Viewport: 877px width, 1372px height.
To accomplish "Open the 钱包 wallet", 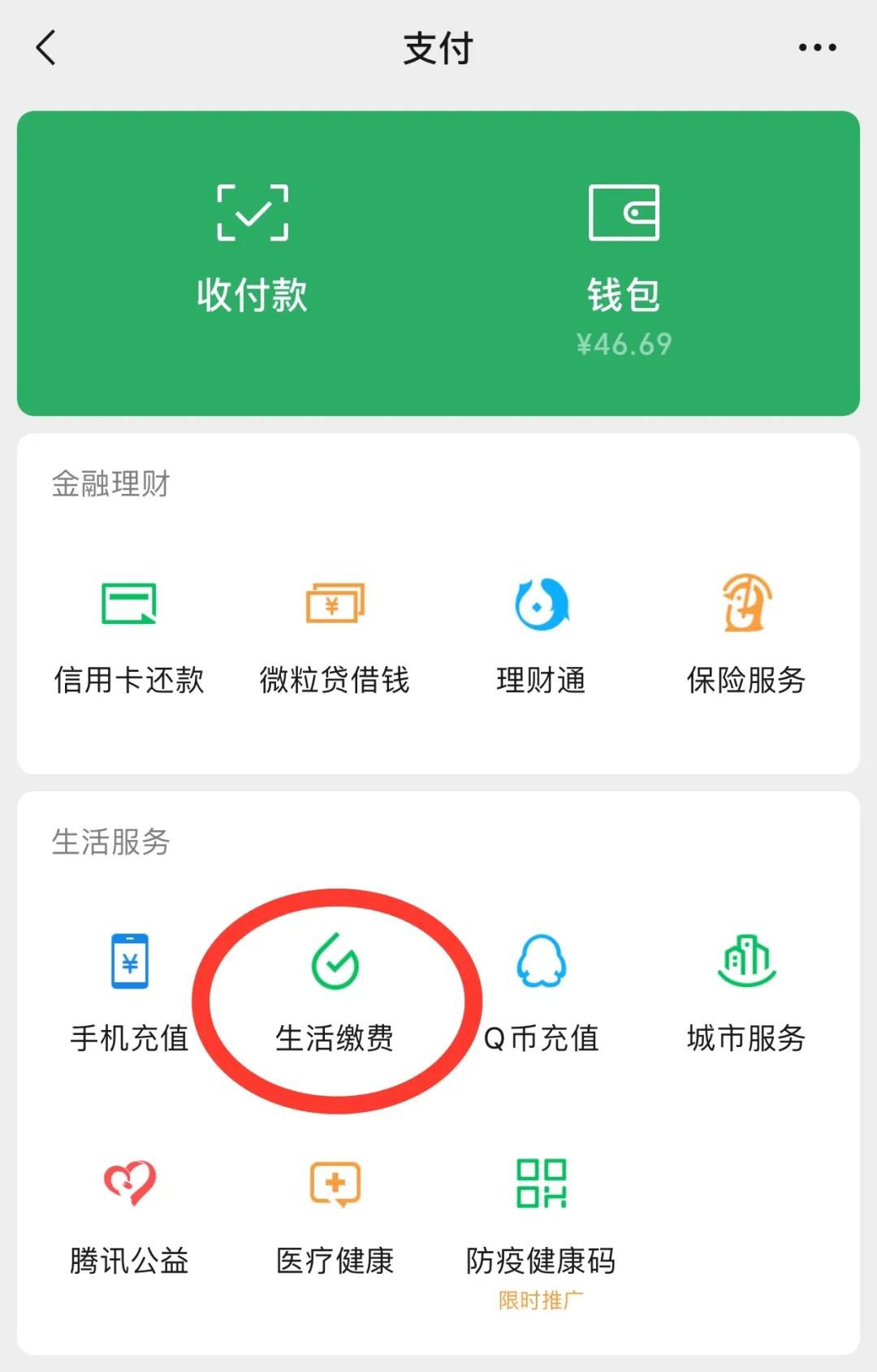I will click(624, 260).
